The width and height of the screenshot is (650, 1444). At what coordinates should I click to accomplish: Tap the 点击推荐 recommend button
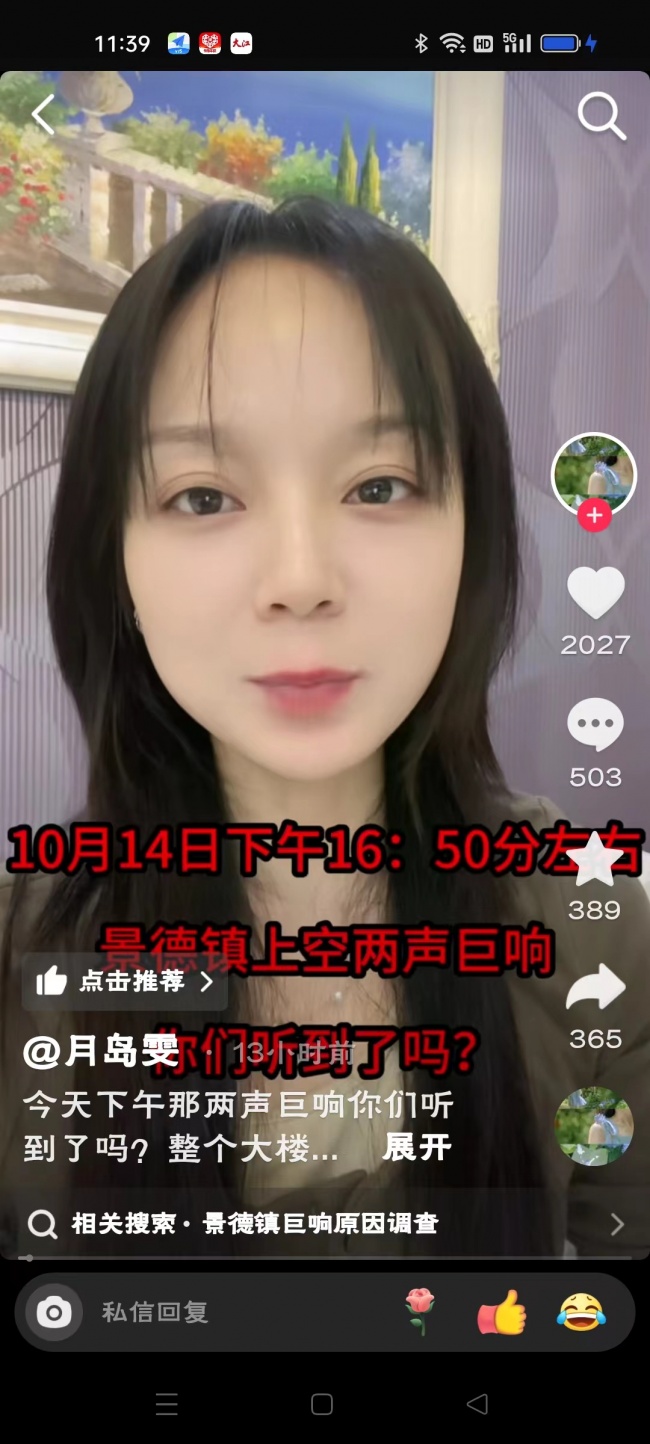coord(125,982)
